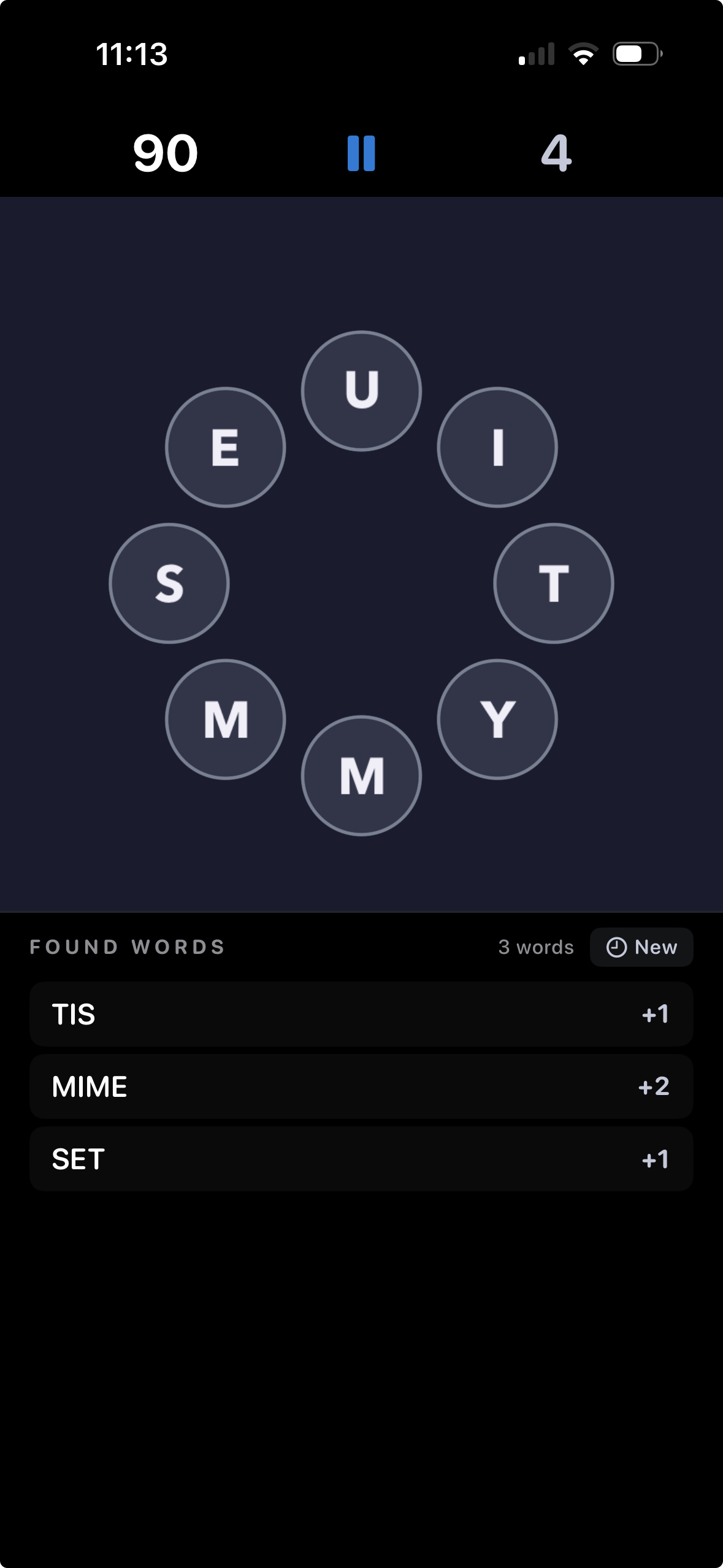Tap the +1 score badge on TIS

tap(655, 1013)
